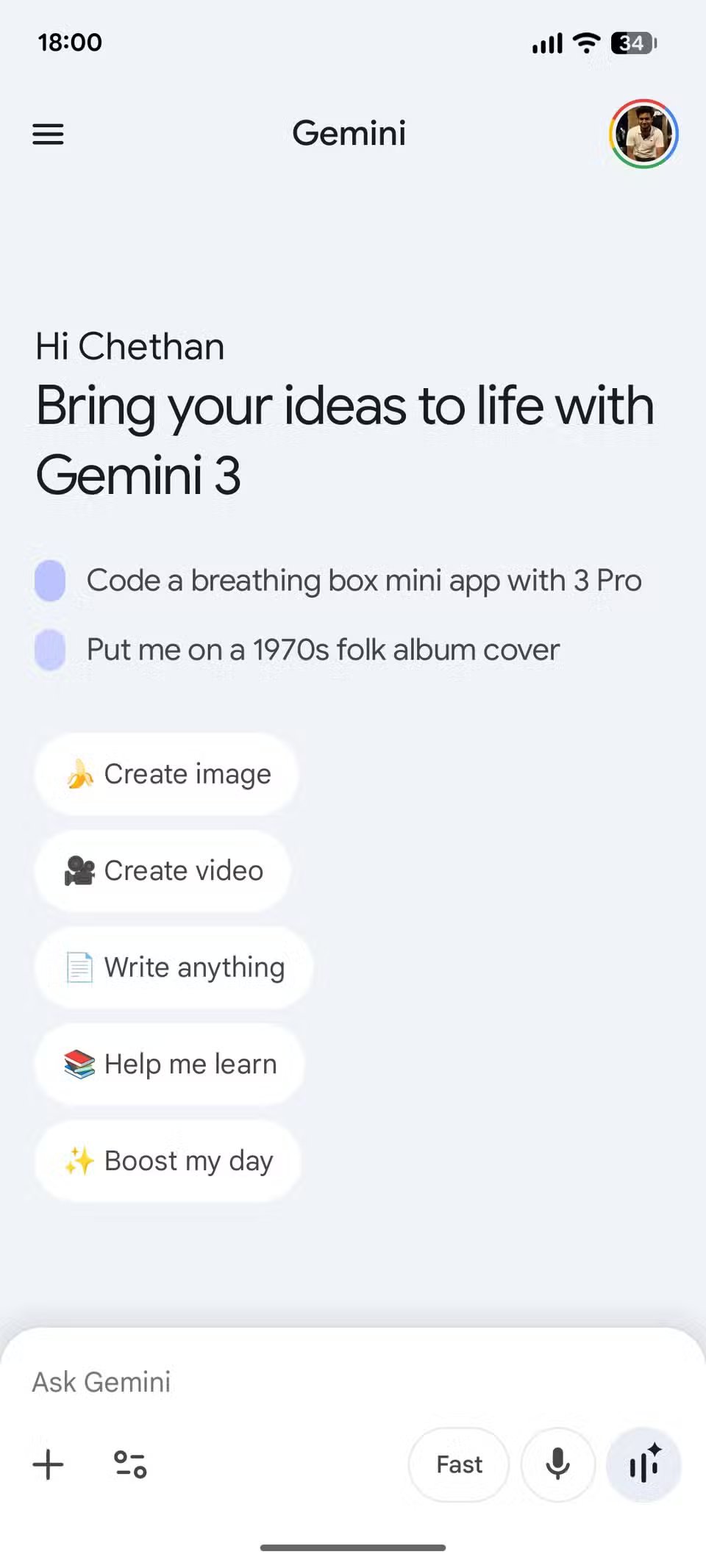
Task: Tap your profile avatar picture
Action: pyautogui.click(x=643, y=133)
